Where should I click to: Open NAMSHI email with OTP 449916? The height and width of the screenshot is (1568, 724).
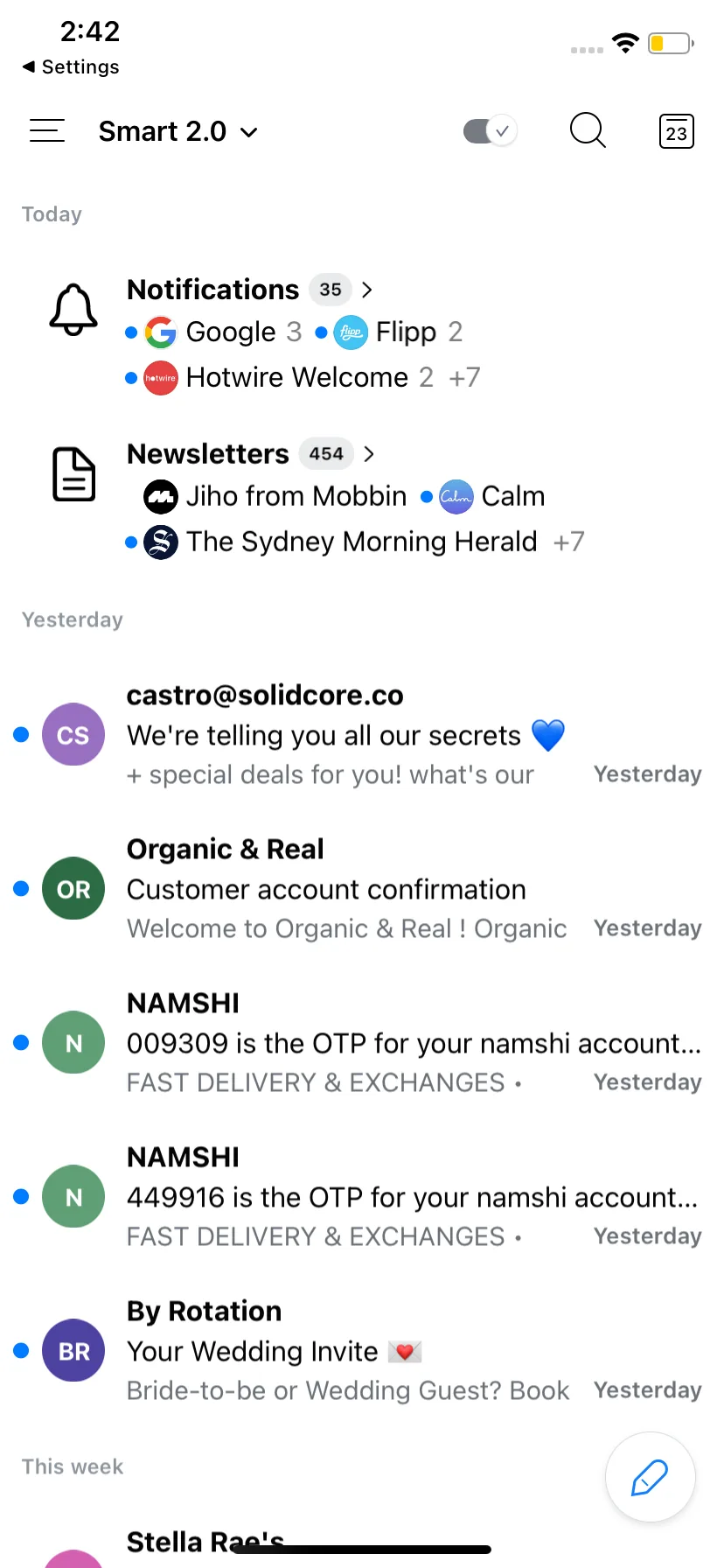click(362, 1197)
